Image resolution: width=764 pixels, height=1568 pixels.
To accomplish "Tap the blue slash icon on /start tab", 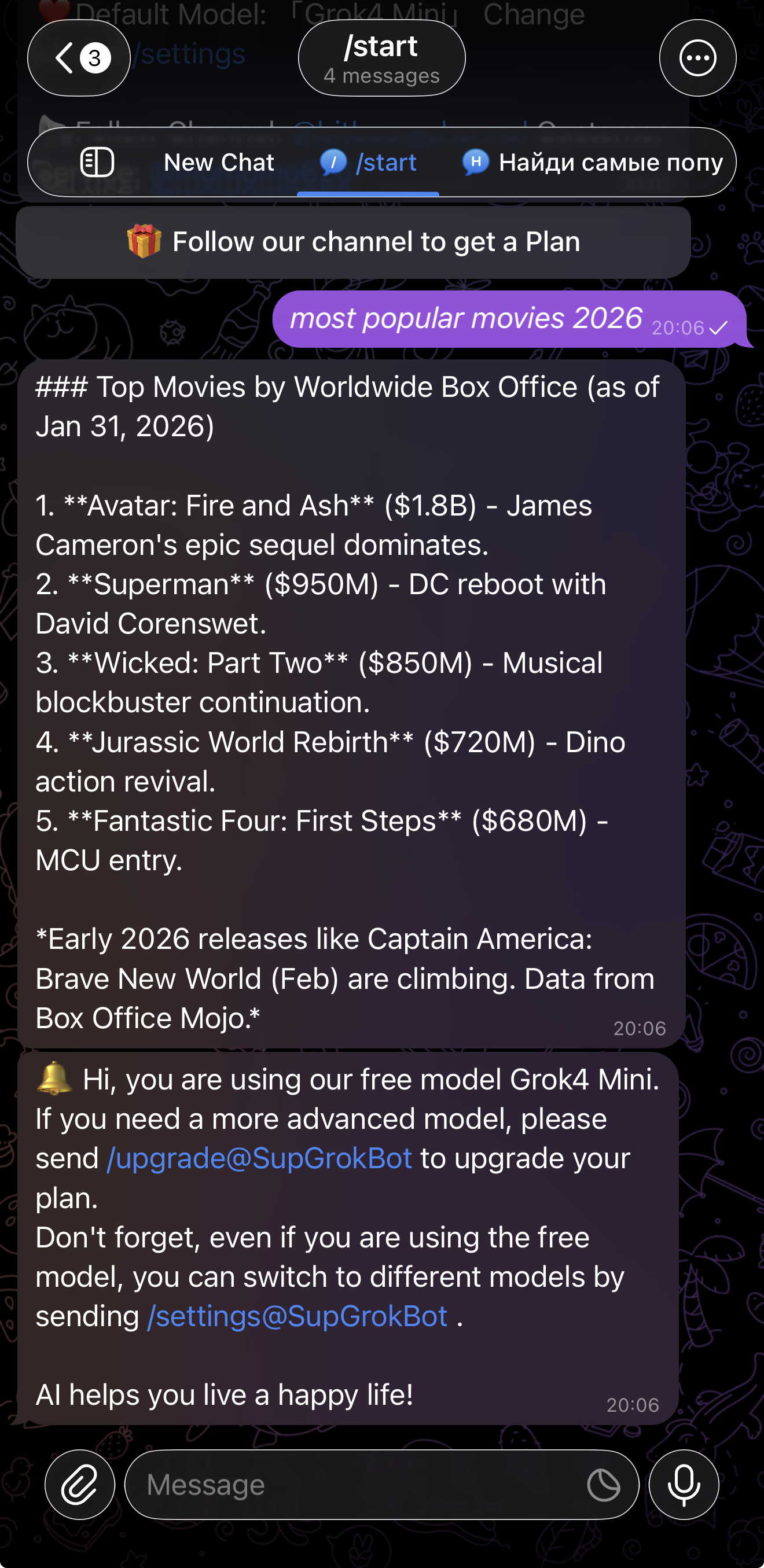I will (x=332, y=162).
